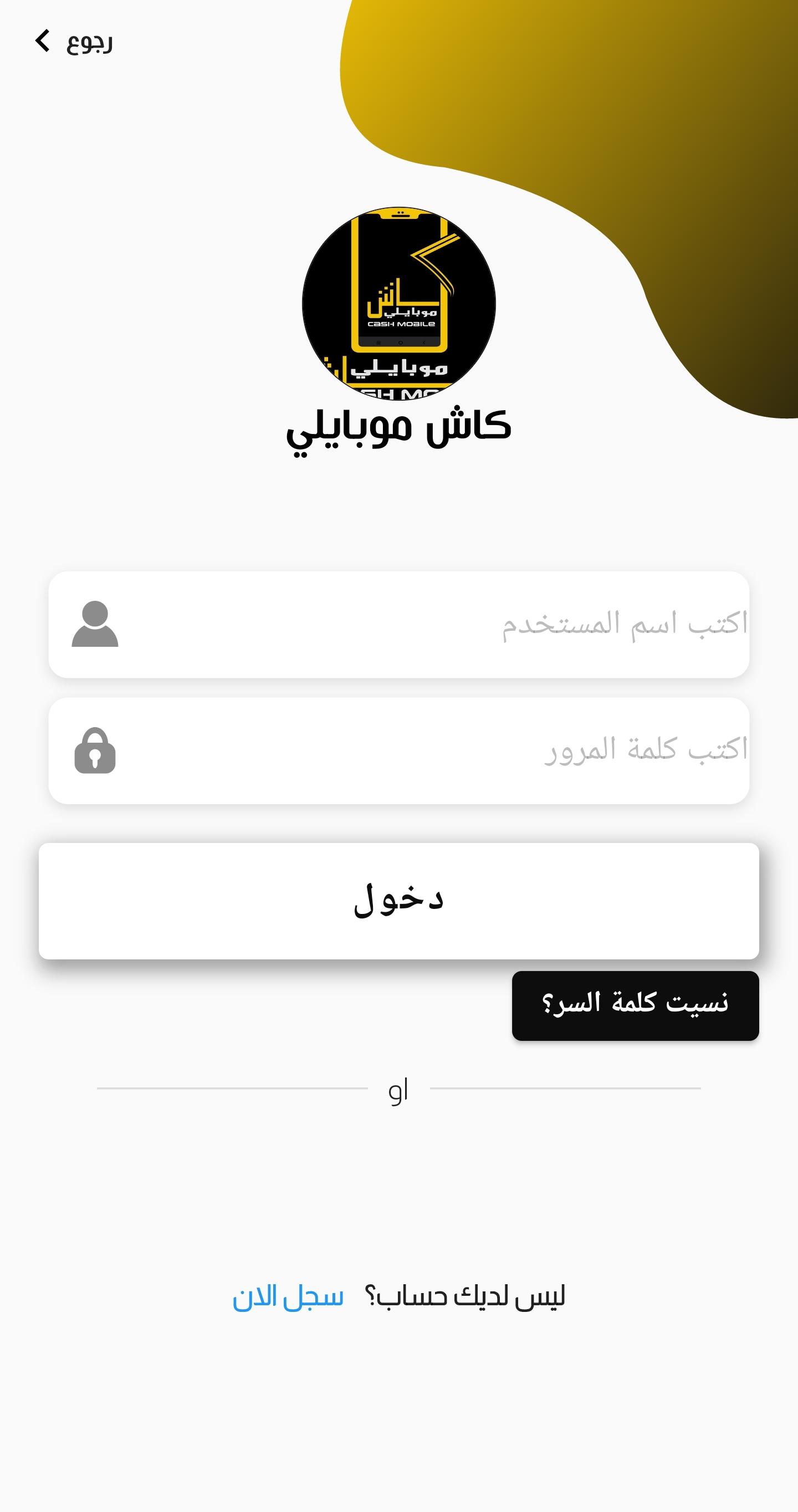Focus the username field اكتب اسم المستخدم

399,625
